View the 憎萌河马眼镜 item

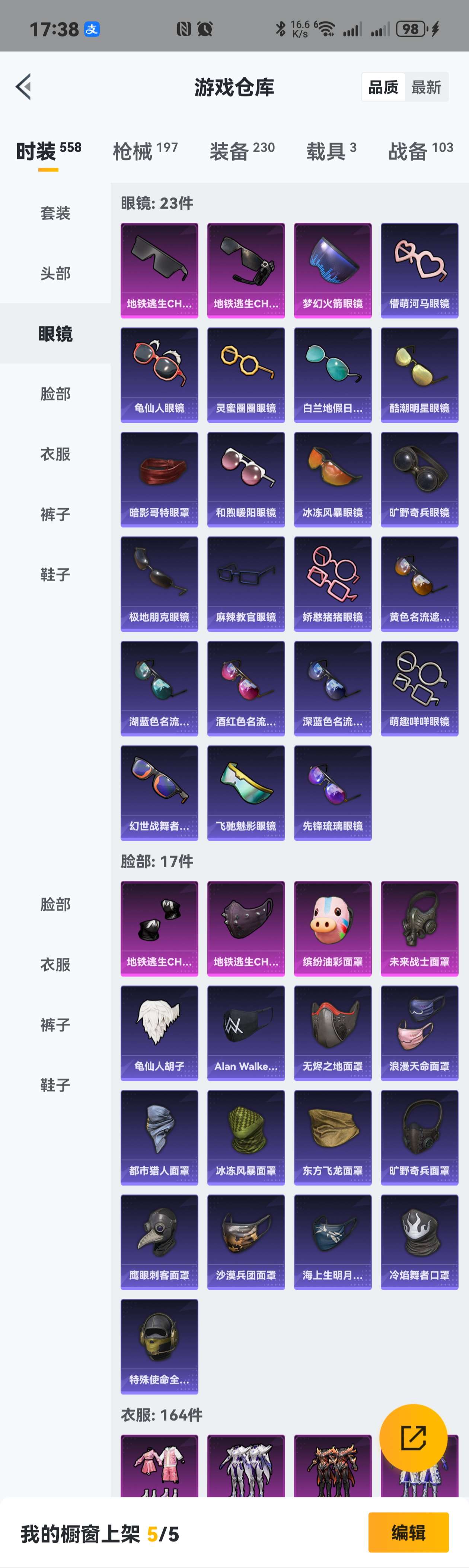(419, 270)
